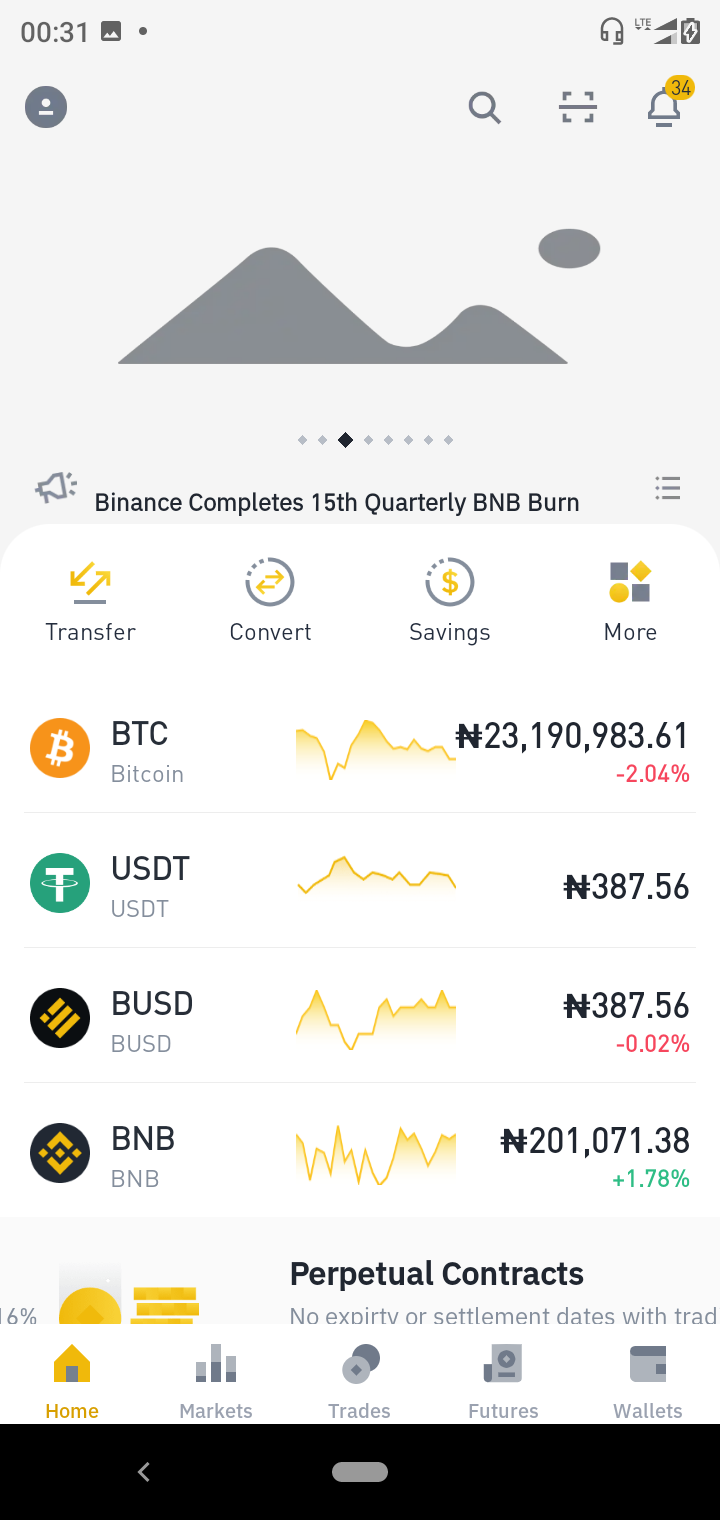The image size is (720, 1520).
Task: Switch to the Trades tab
Action: tap(359, 1382)
